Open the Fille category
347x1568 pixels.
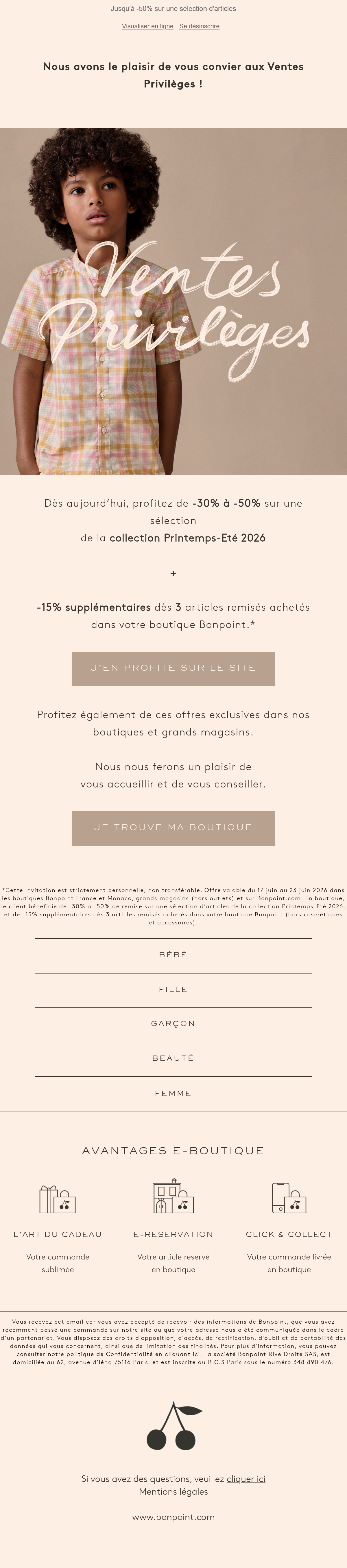(173, 990)
